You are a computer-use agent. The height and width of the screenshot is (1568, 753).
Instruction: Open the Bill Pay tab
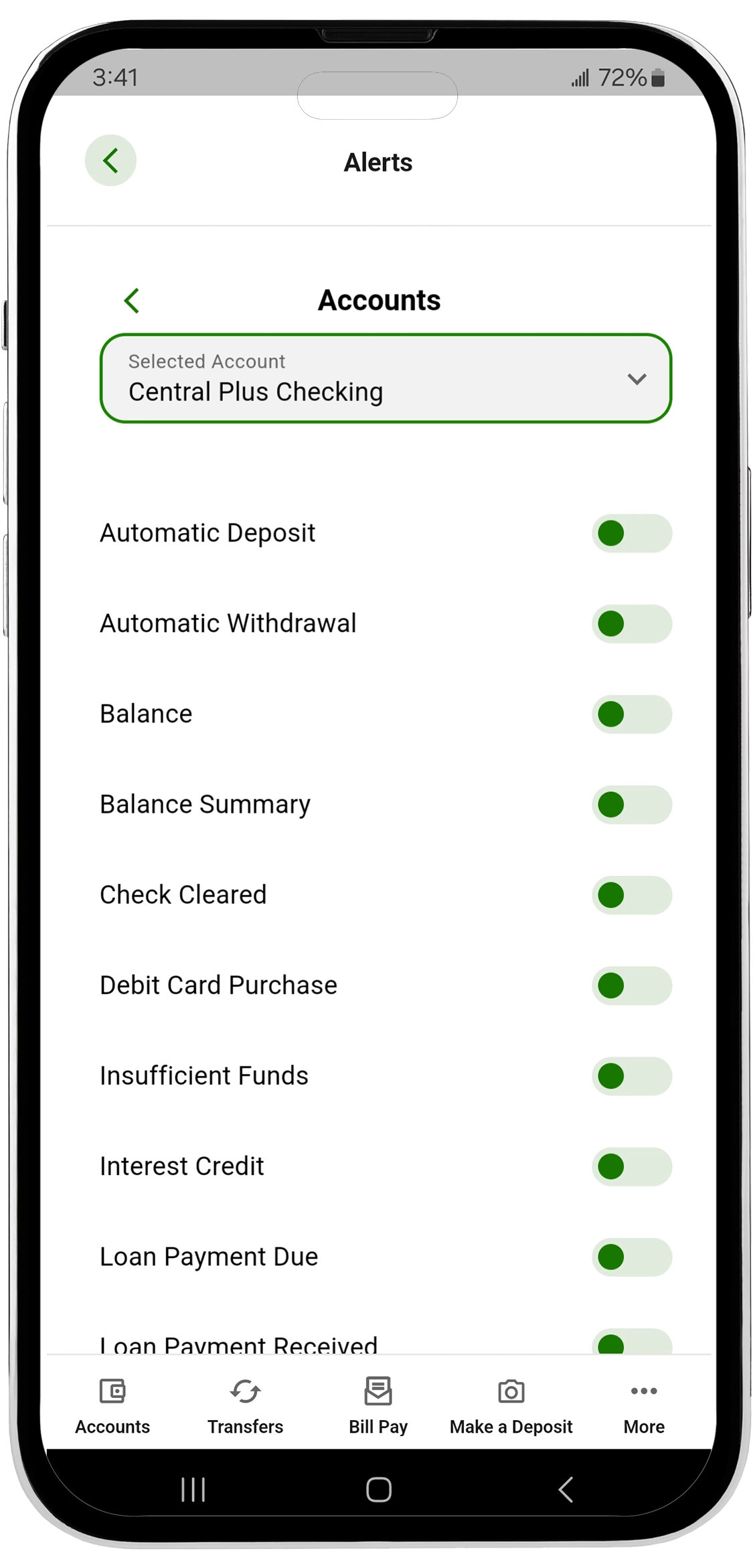click(378, 1405)
